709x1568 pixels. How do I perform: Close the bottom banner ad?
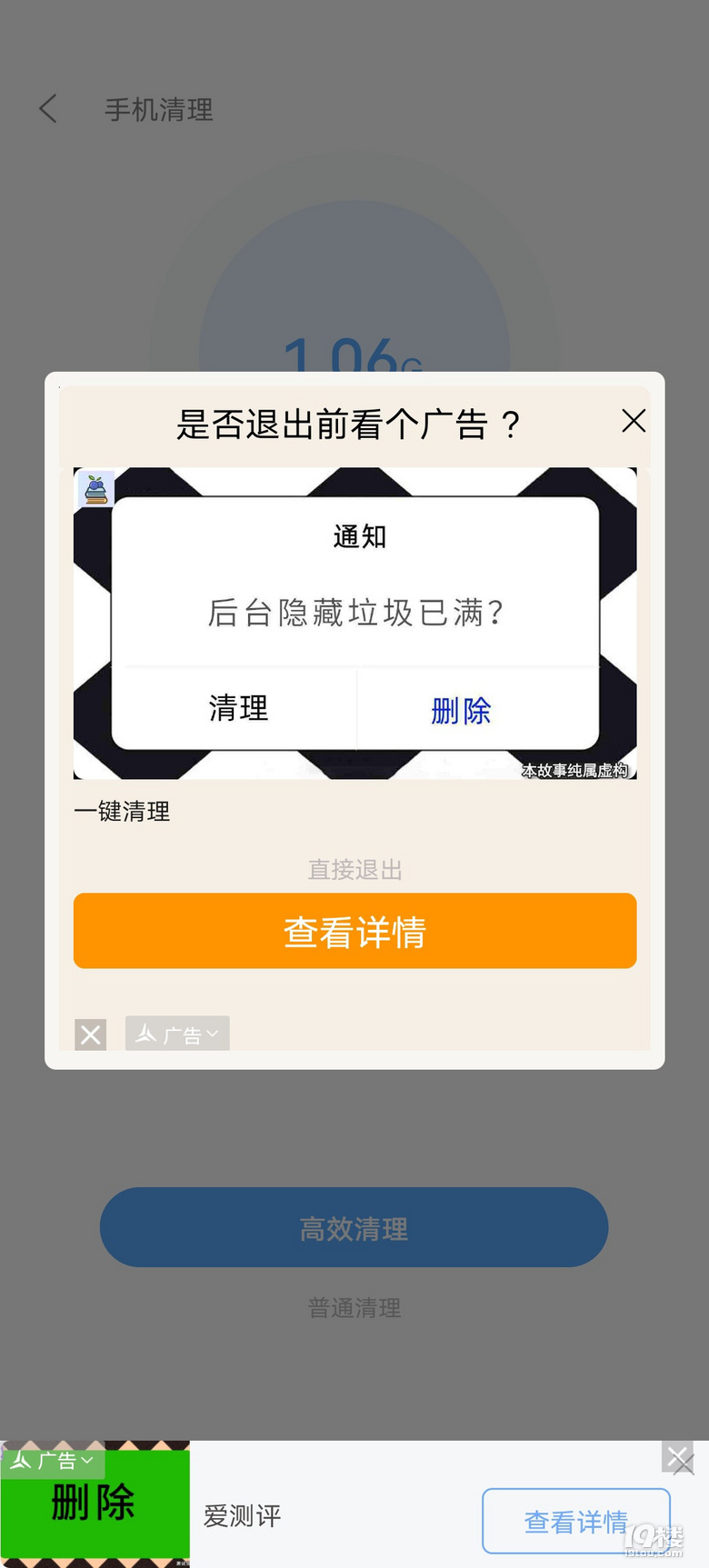point(677,1458)
